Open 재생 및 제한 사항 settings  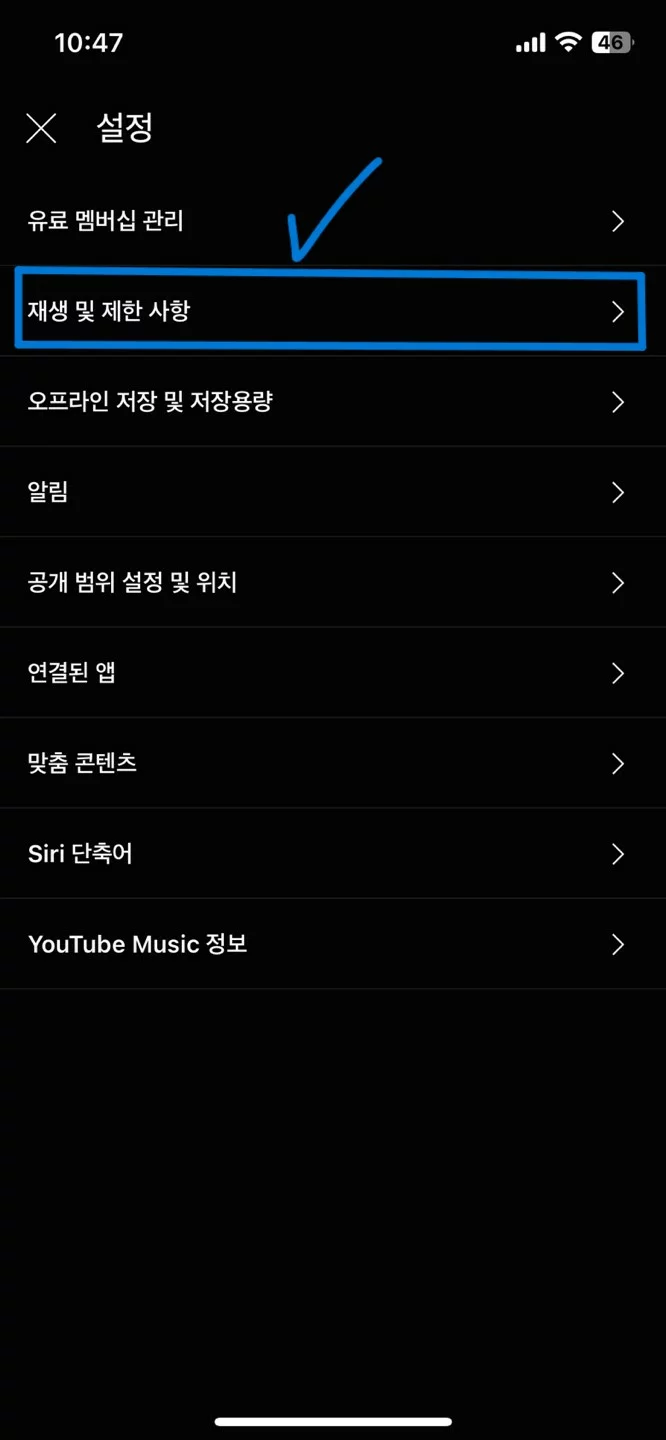tap(333, 312)
